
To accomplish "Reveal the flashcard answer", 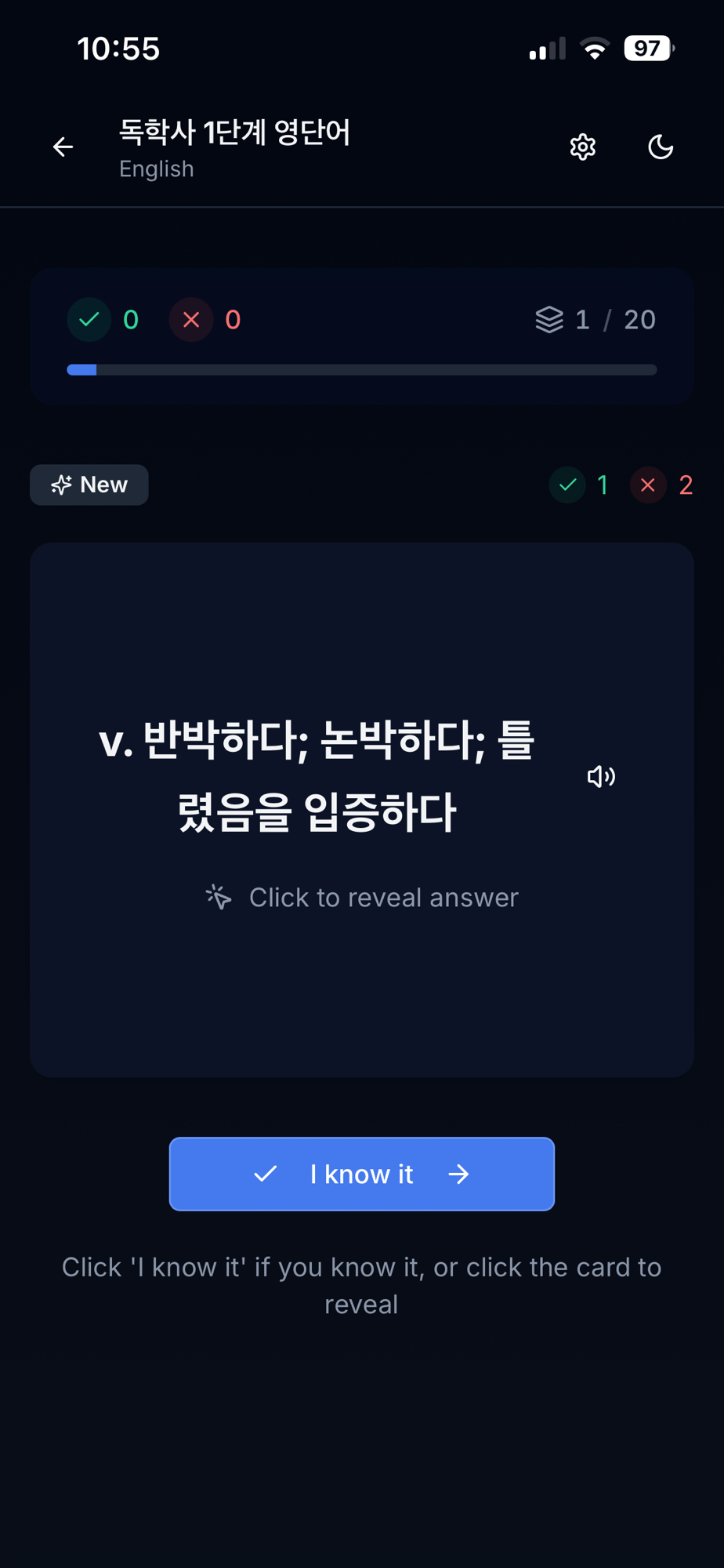I will coord(361,897).
